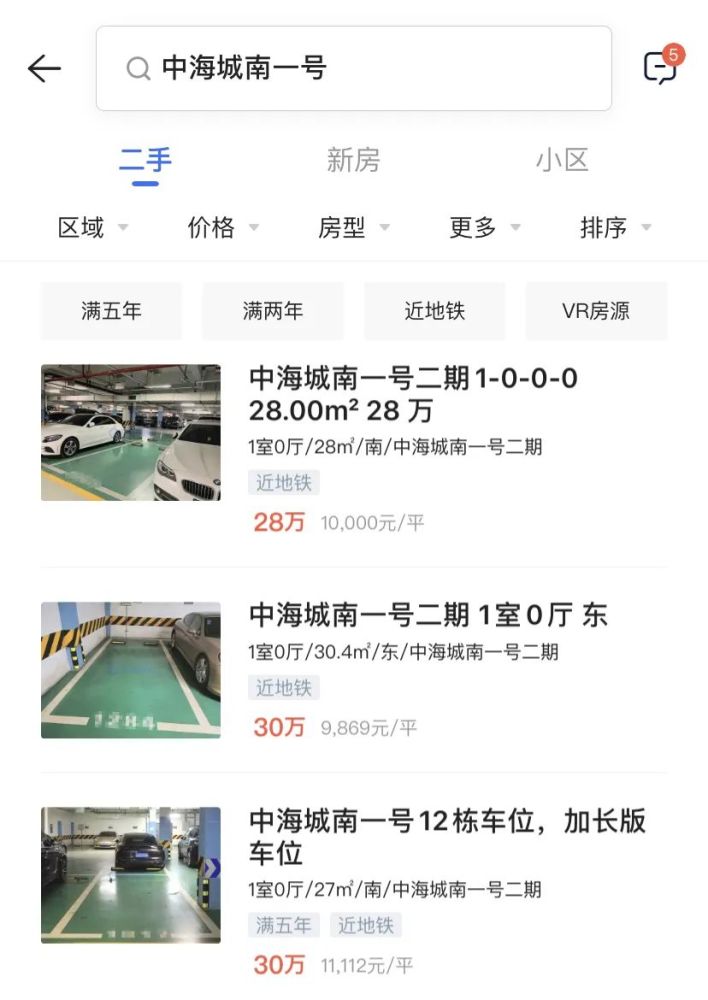The image size is (708, 1000).
Task: Apply the 满两年 filter chip
Action: (273, 311)
